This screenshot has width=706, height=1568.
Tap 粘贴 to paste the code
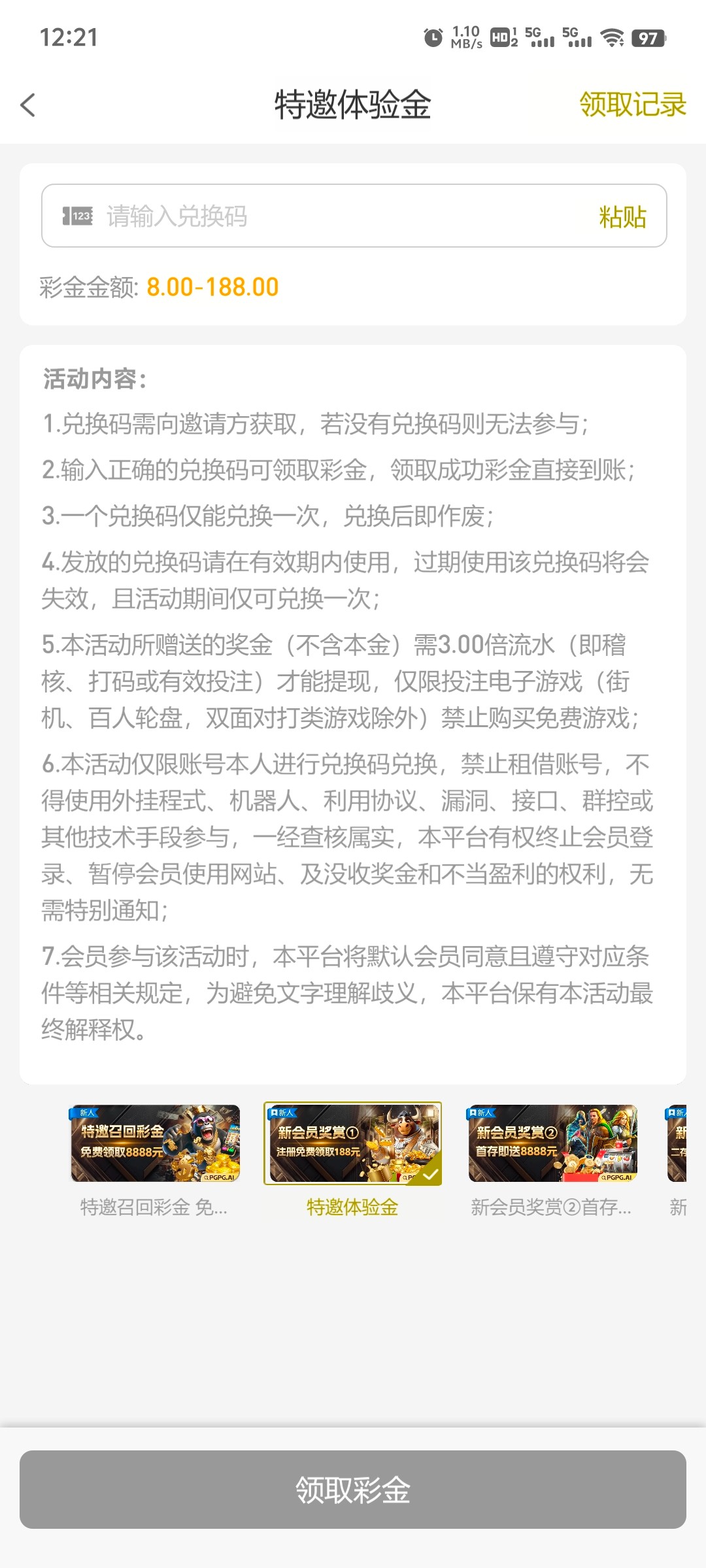point(622,217)
